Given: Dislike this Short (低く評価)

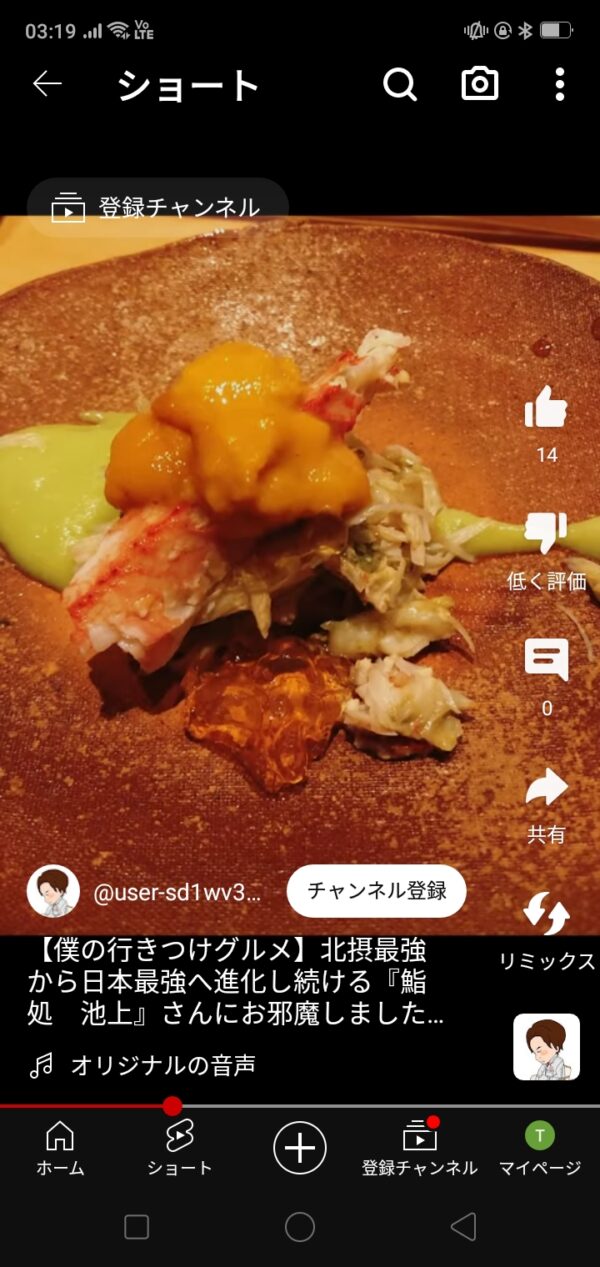Looking at the screenshot, I should [546, 533].
